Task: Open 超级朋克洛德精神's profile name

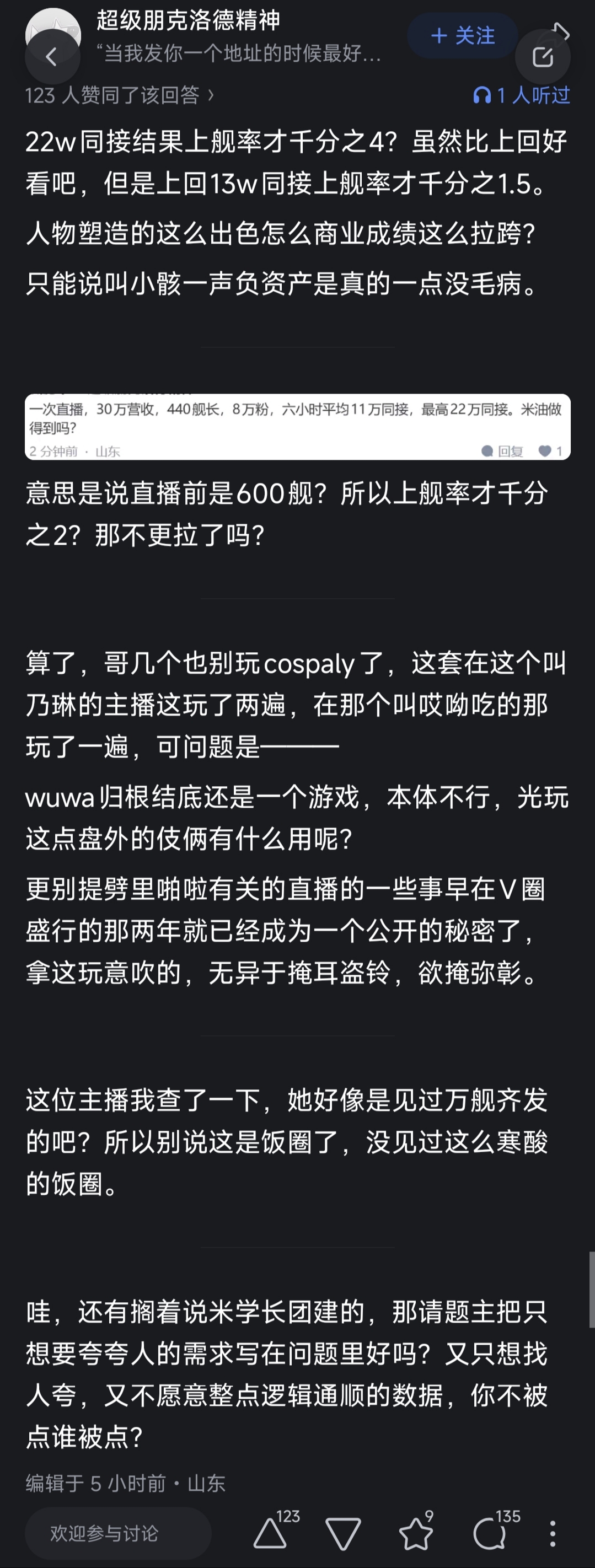Action: pos(188,21)
